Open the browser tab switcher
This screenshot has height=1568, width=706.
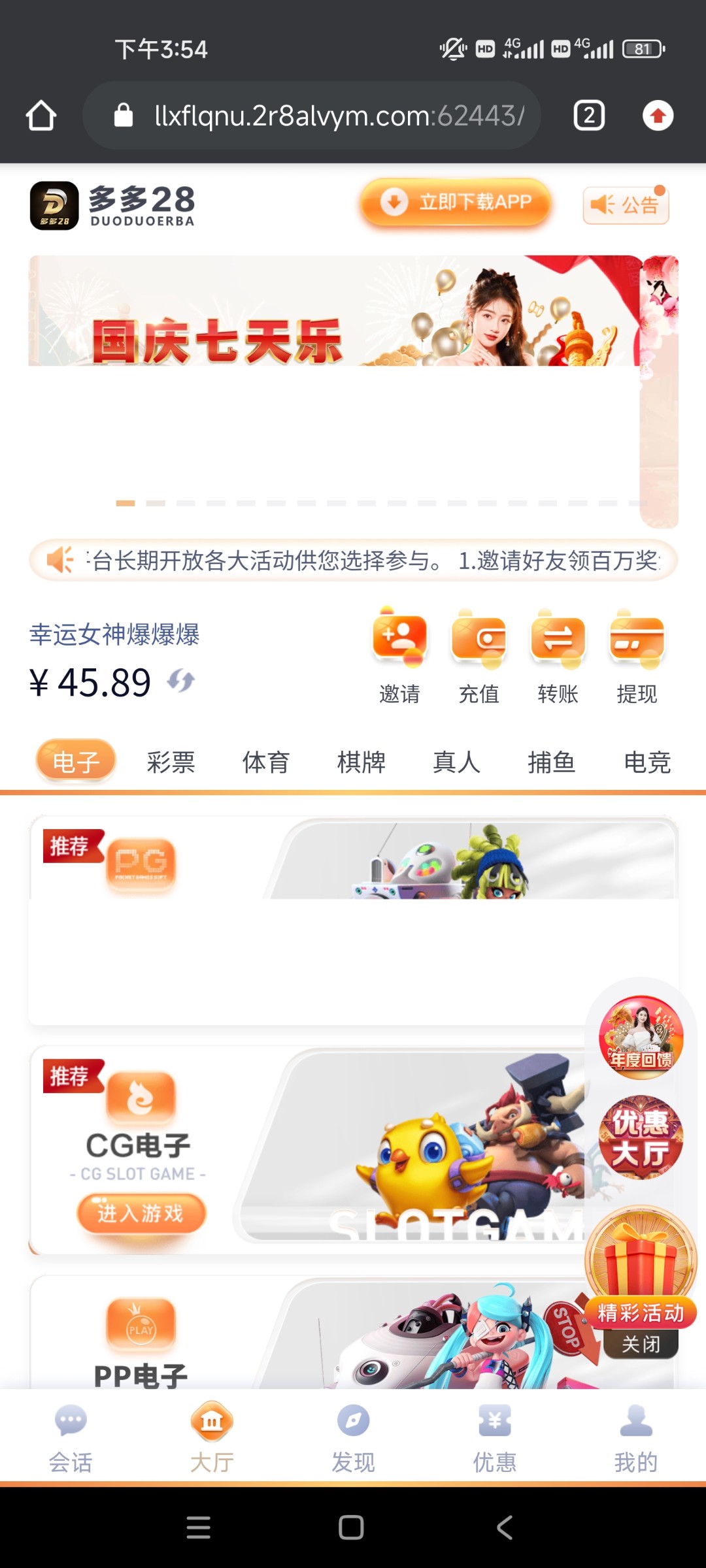coord(589,116)
